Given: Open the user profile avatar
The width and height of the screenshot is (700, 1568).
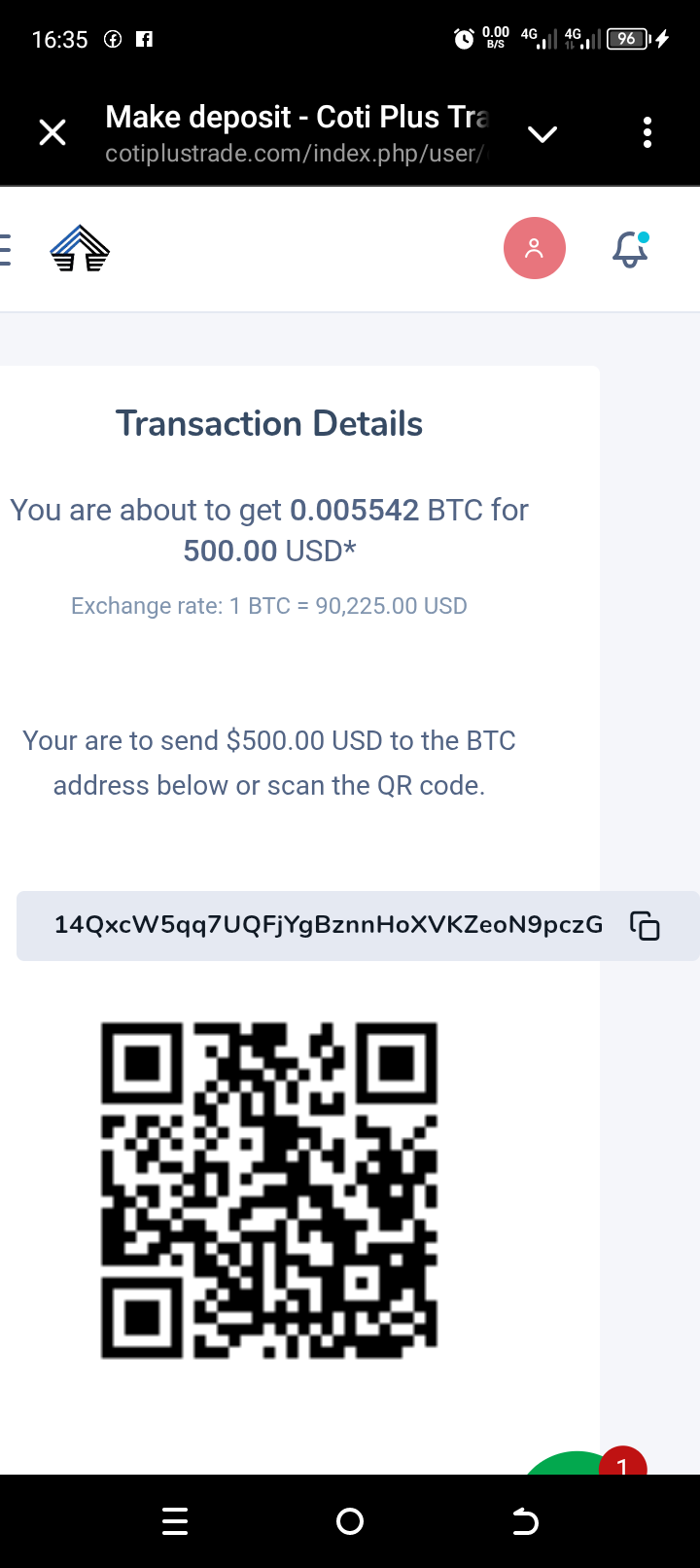Looking at the screenshot, I should [x=534, y=248].
